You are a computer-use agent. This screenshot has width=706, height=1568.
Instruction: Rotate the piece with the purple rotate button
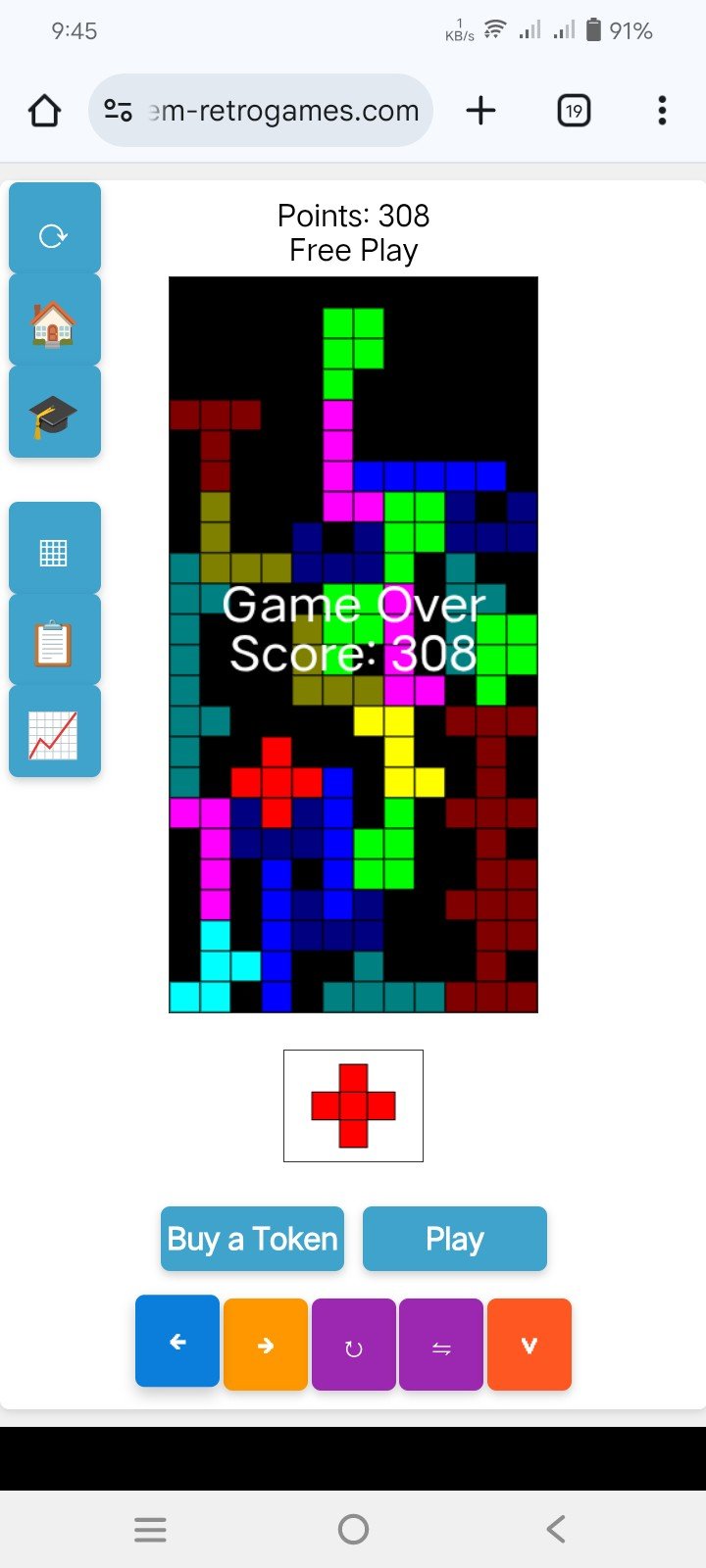354,1346
